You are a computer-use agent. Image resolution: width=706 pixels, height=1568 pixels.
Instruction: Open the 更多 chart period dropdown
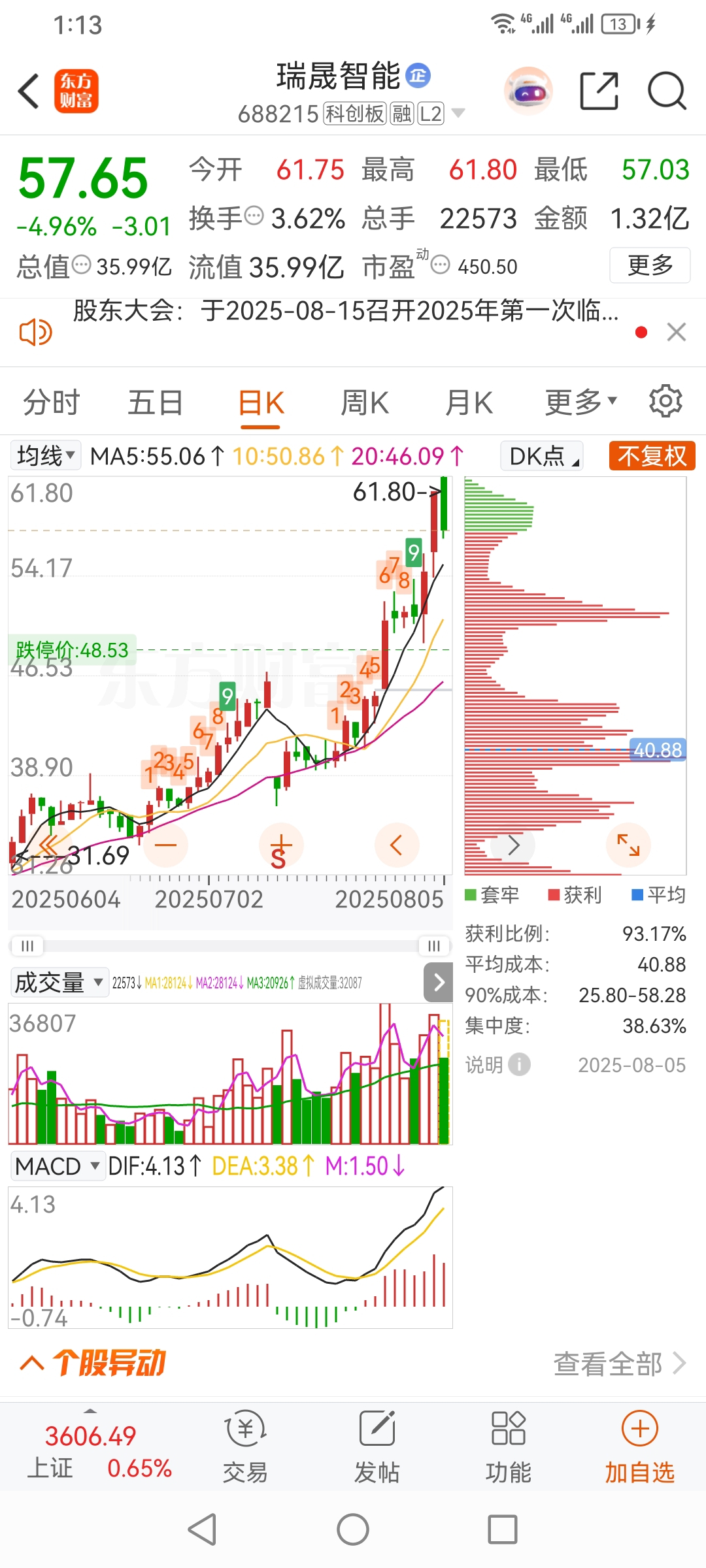pyautogui.click(x=581, y=402)
